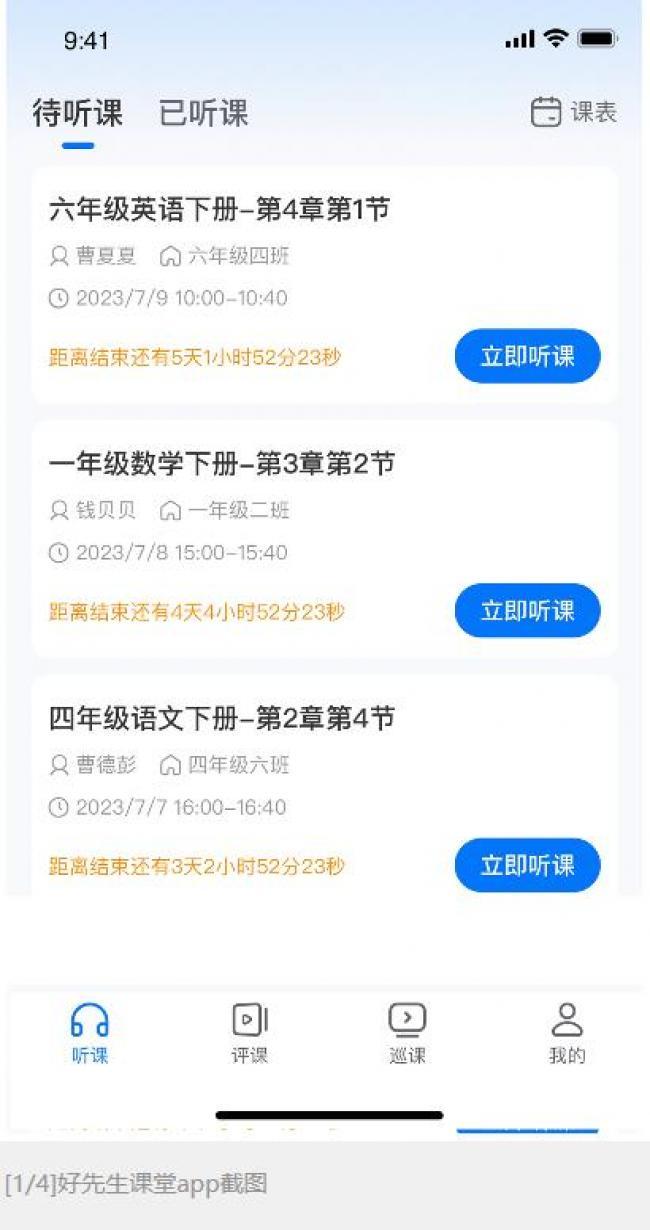Viewport: 650px width, 1230px height.
Task: Tap 立即听课 for 六年级英语下册 lesson
Action: point(527,356)
